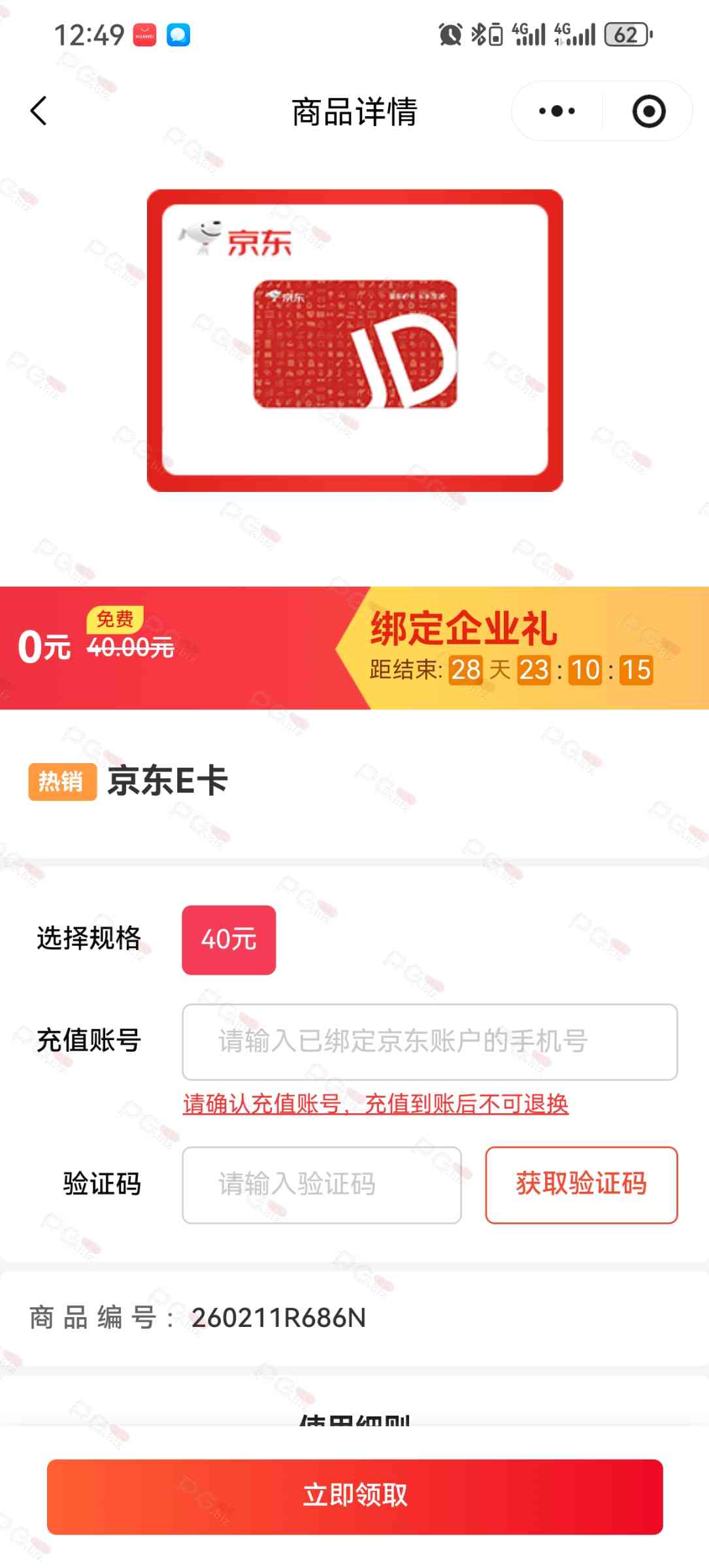Viewport: 709px width, 1568px height.
Task: Open the mini program three-dot menu
Action: 557,111
